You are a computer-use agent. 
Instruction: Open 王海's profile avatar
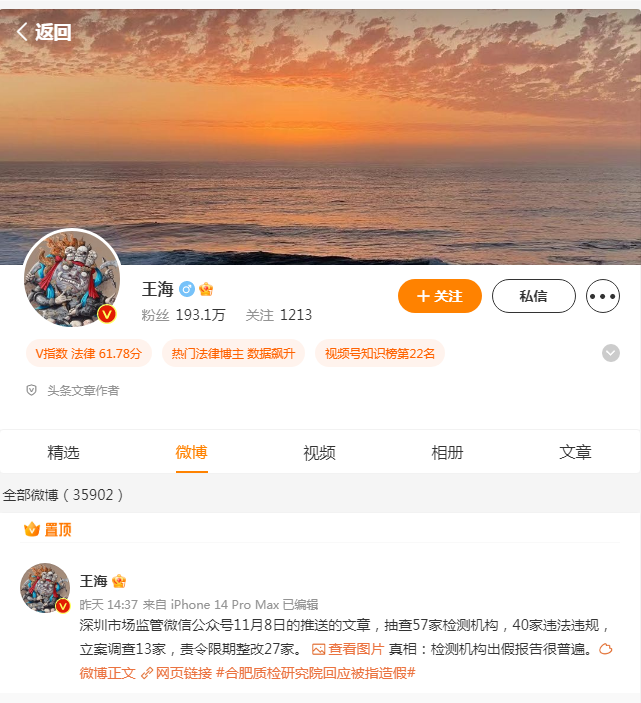point(71,280)
